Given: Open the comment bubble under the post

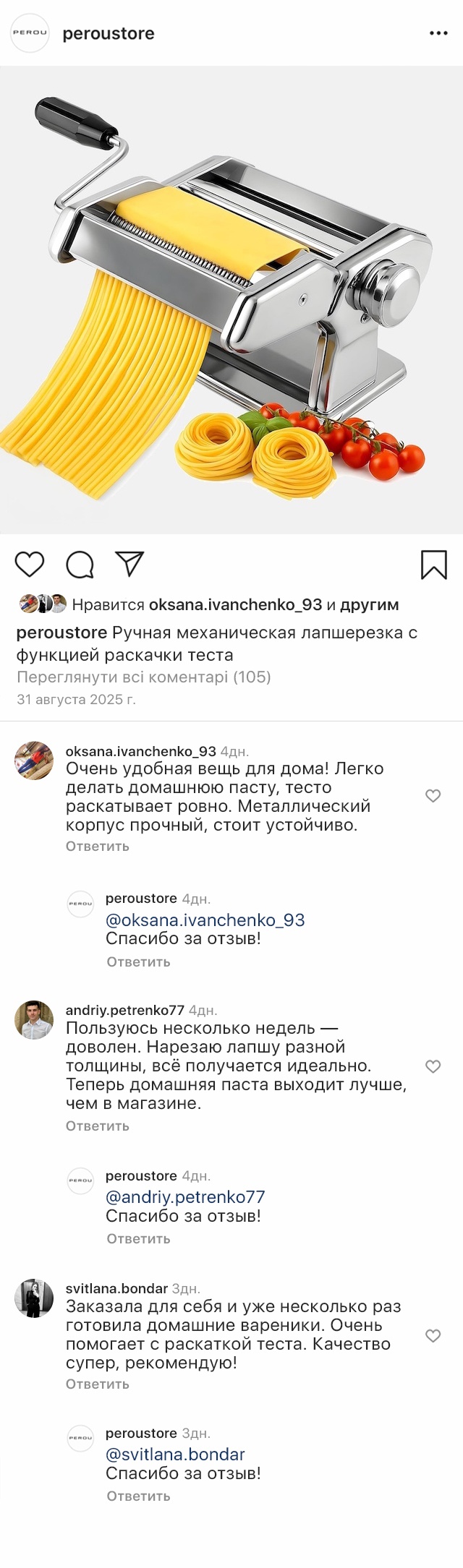Looking at the screenshot, I should pyautogui.click(x=80, y=565).
